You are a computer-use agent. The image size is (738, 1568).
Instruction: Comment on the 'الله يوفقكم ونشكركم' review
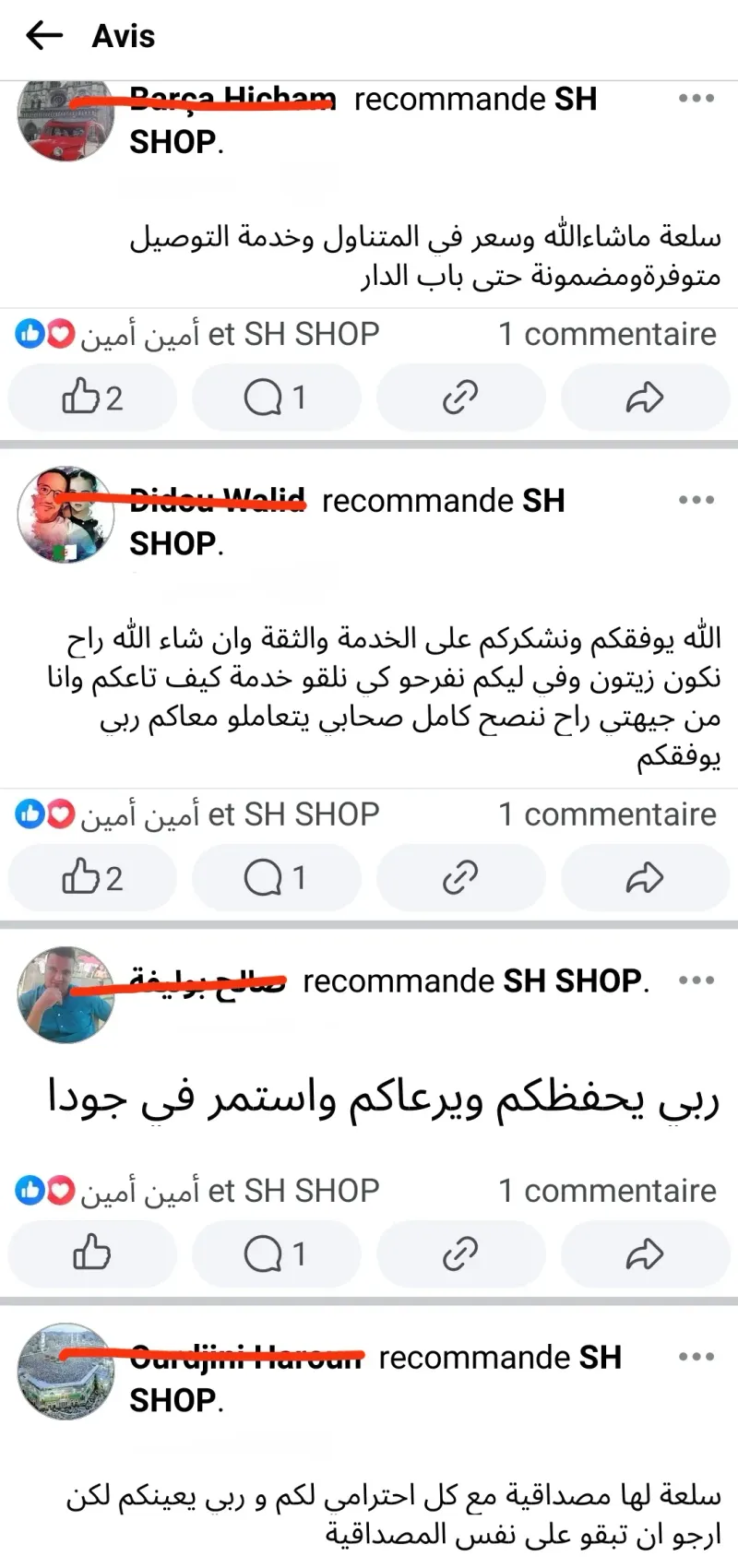click(275, 878)
